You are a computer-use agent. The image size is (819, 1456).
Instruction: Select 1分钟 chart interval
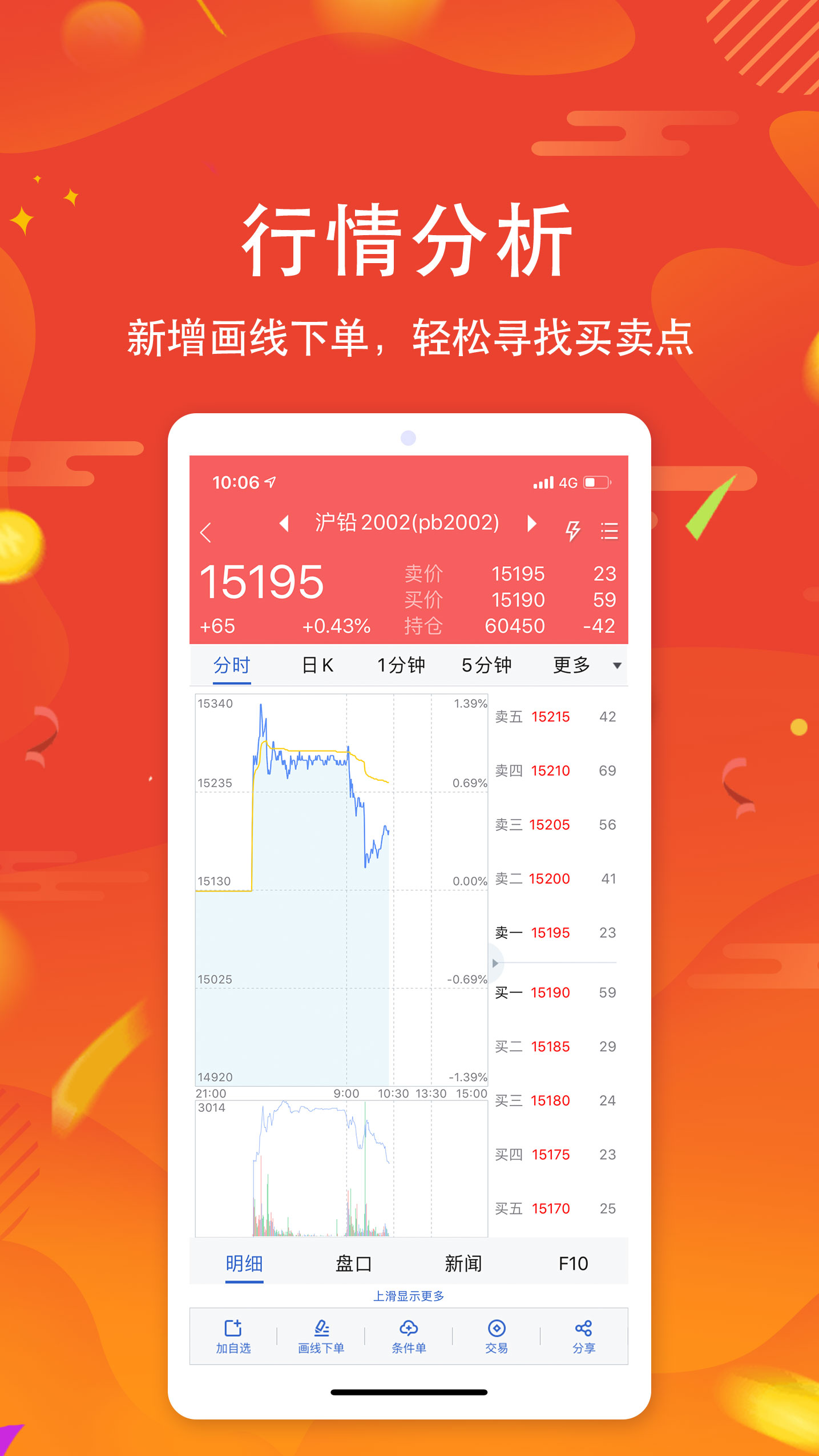click(x=402, y=664)
